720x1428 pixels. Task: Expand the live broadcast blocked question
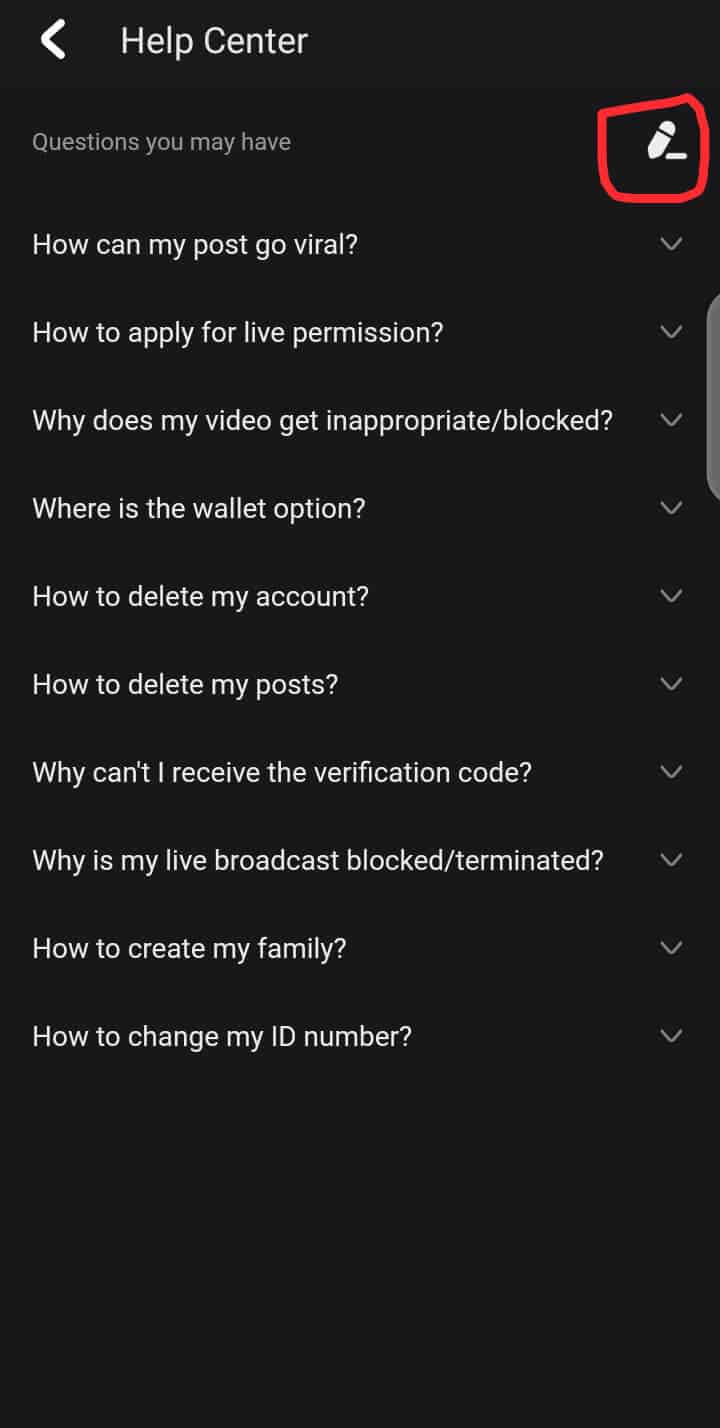click(x=360, y=860)
